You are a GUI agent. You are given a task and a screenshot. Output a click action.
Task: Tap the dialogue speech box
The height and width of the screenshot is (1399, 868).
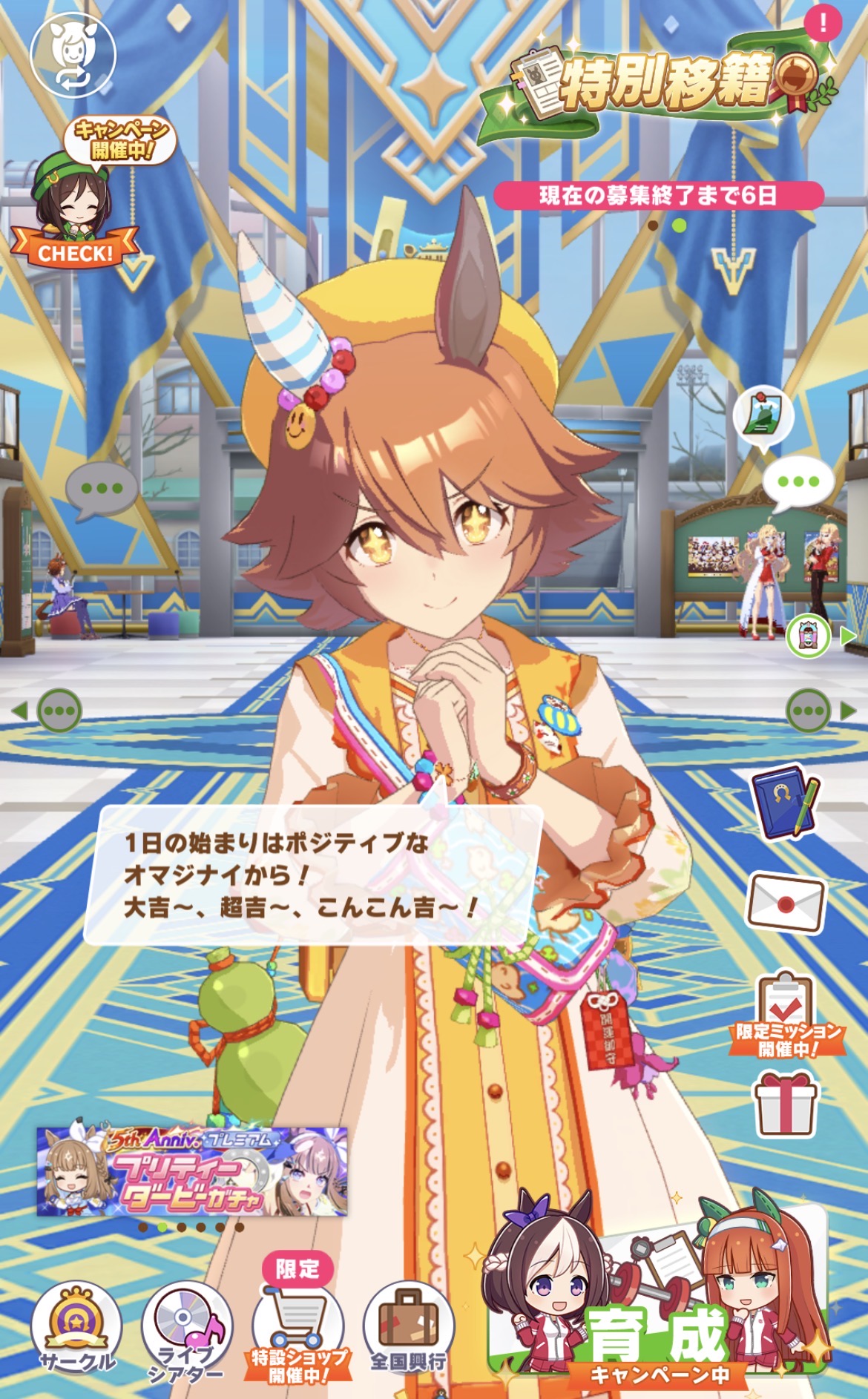314,875
